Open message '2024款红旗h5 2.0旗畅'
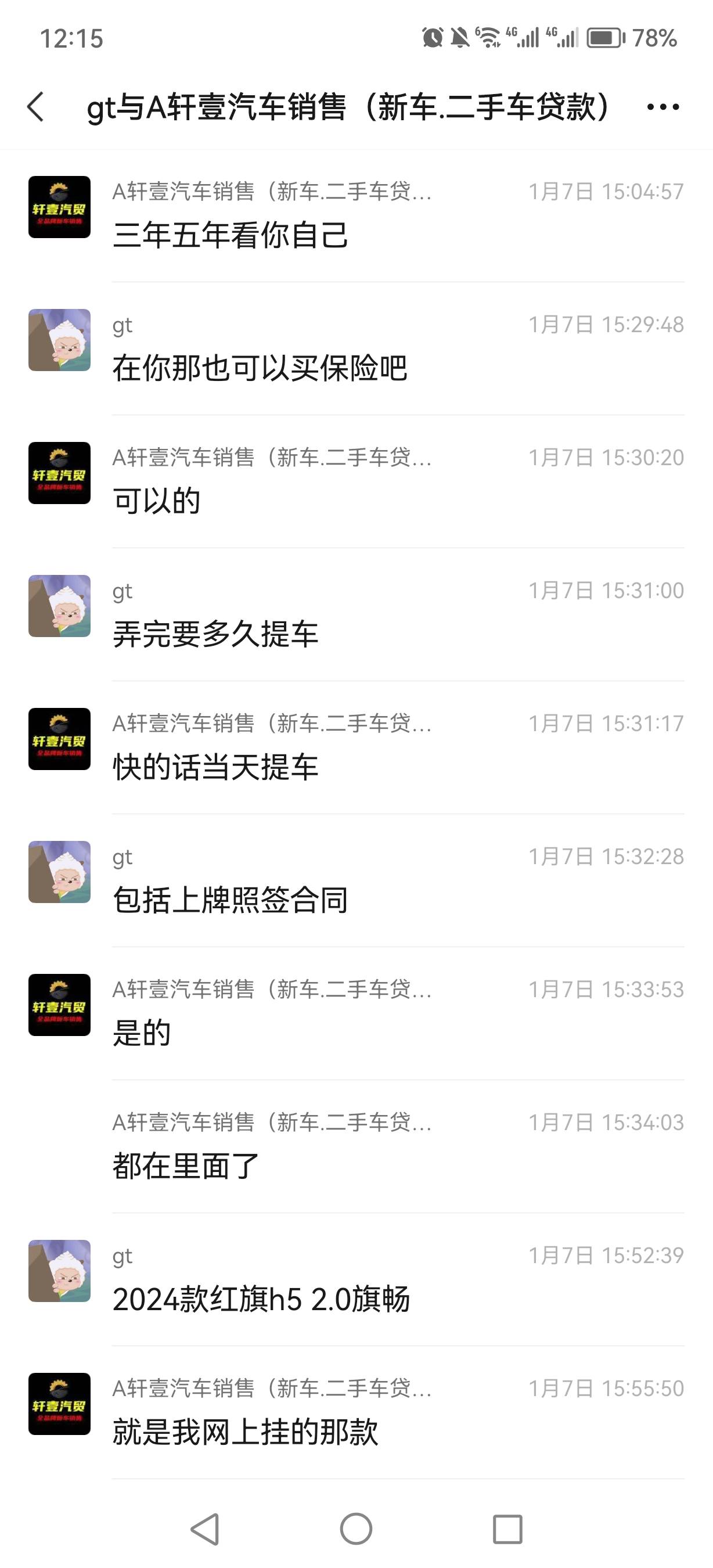This screenshot has width=713, height=1568. (262, 1299)
